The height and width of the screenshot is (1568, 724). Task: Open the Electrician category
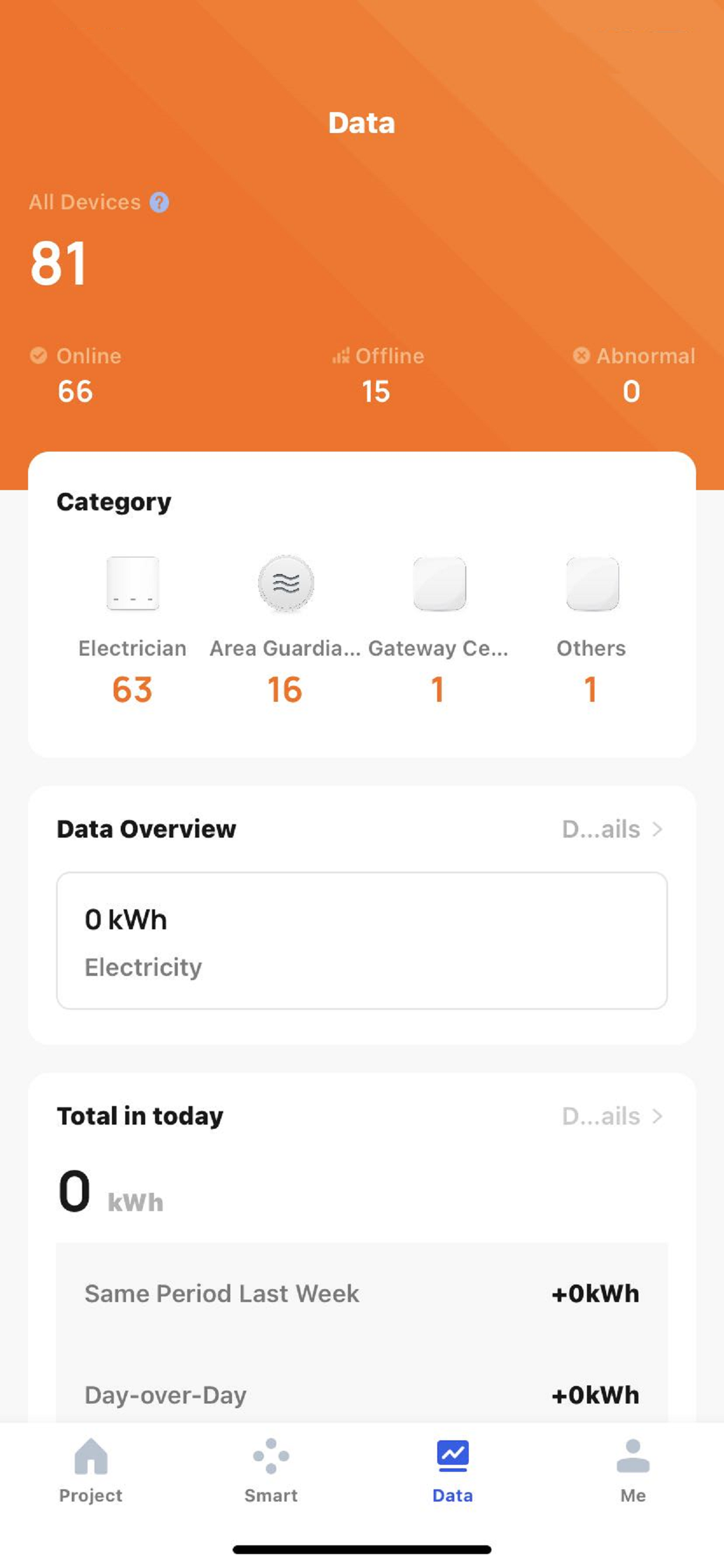point(133,631)
